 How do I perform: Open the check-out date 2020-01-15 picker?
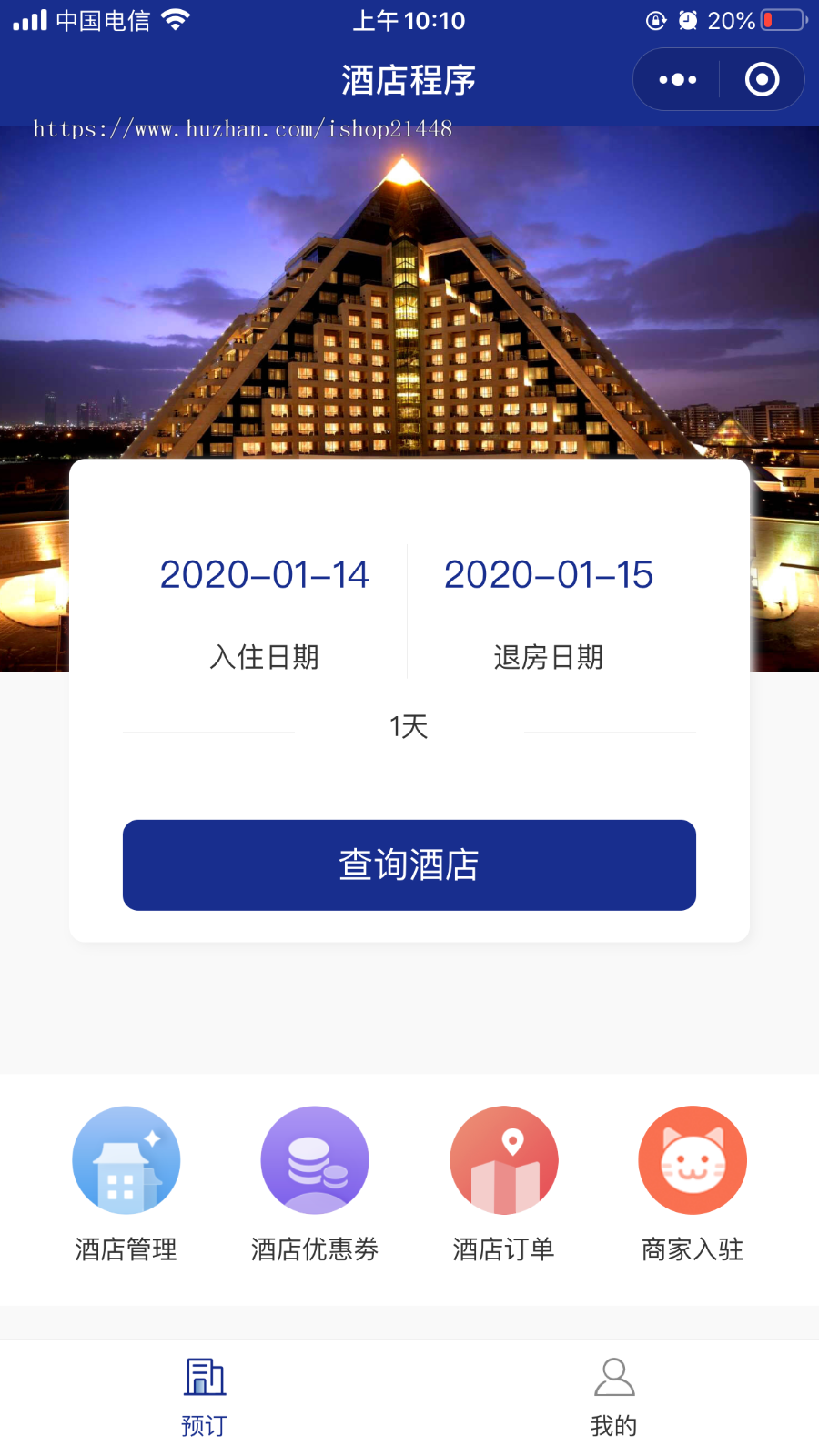[x=547, y=574]
